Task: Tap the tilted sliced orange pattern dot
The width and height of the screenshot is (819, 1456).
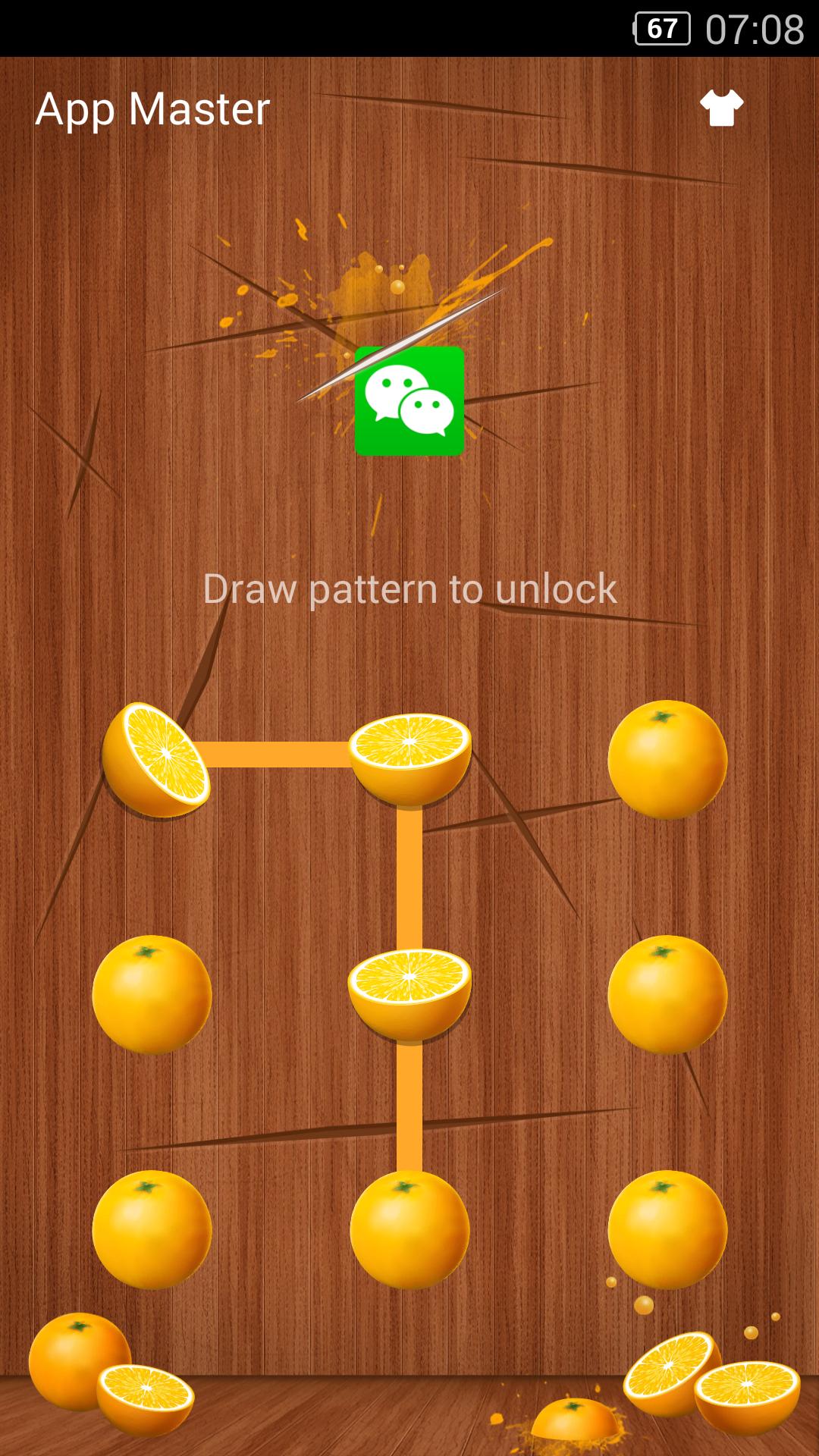Action: (x=155, y=759)
